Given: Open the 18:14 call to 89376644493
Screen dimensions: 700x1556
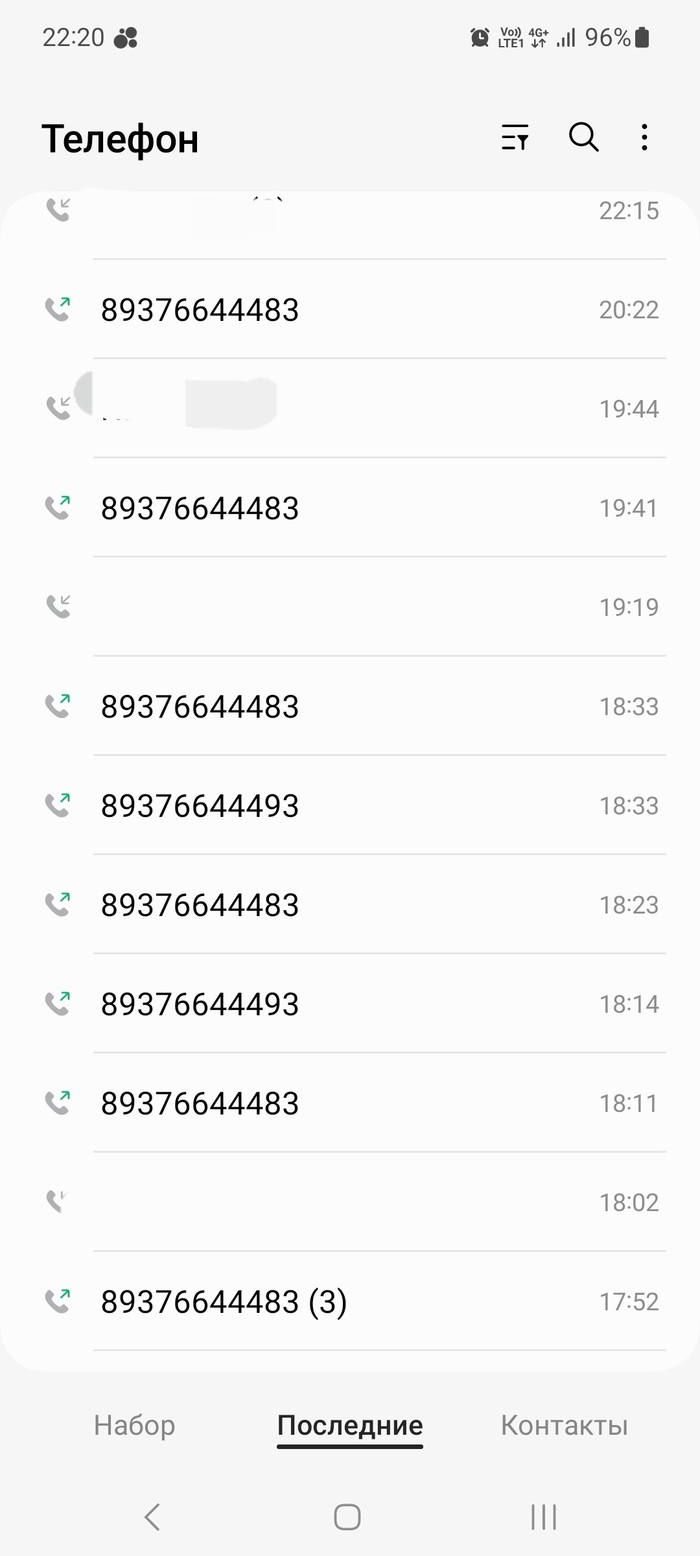Looking at the screenshot, I should point(350,1004).
